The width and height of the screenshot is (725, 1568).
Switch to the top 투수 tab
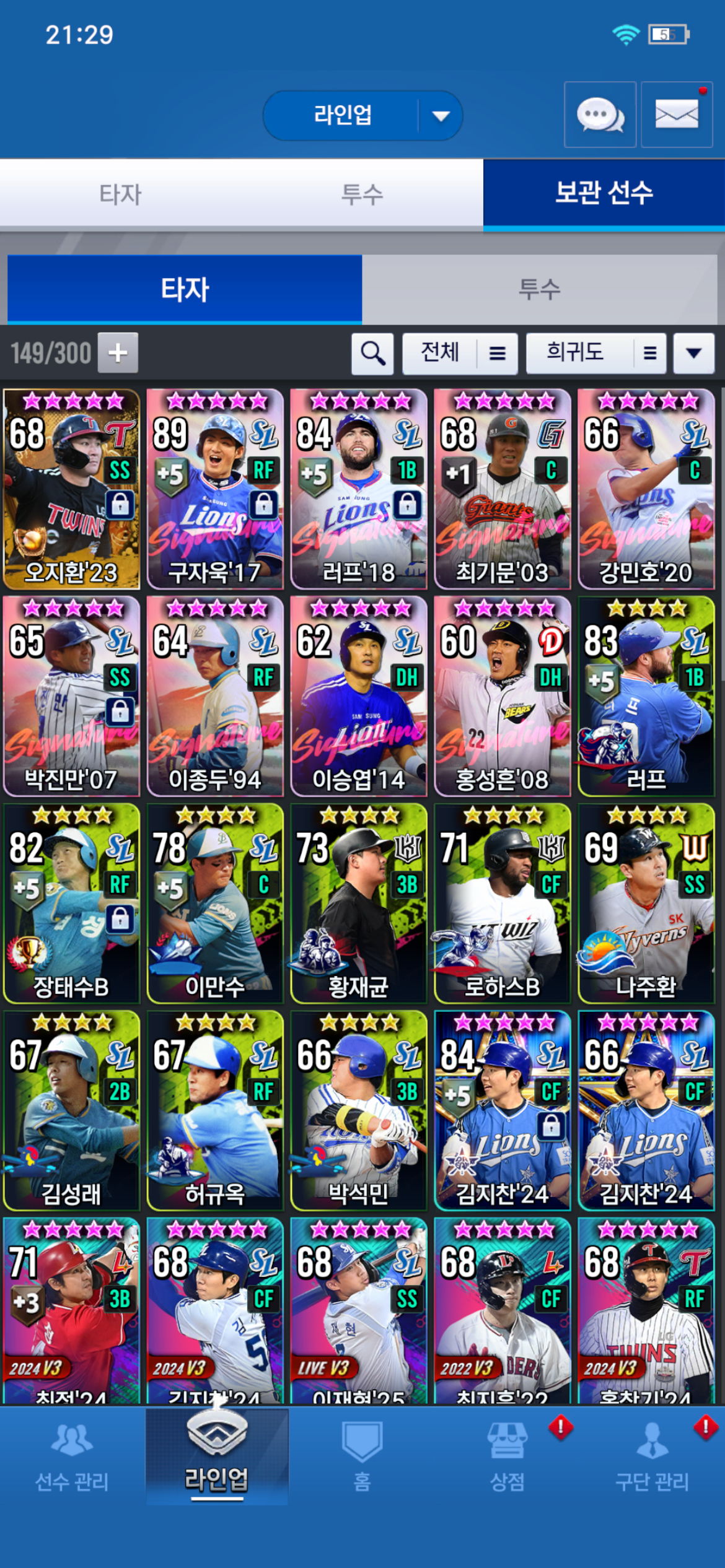(362, 194)
